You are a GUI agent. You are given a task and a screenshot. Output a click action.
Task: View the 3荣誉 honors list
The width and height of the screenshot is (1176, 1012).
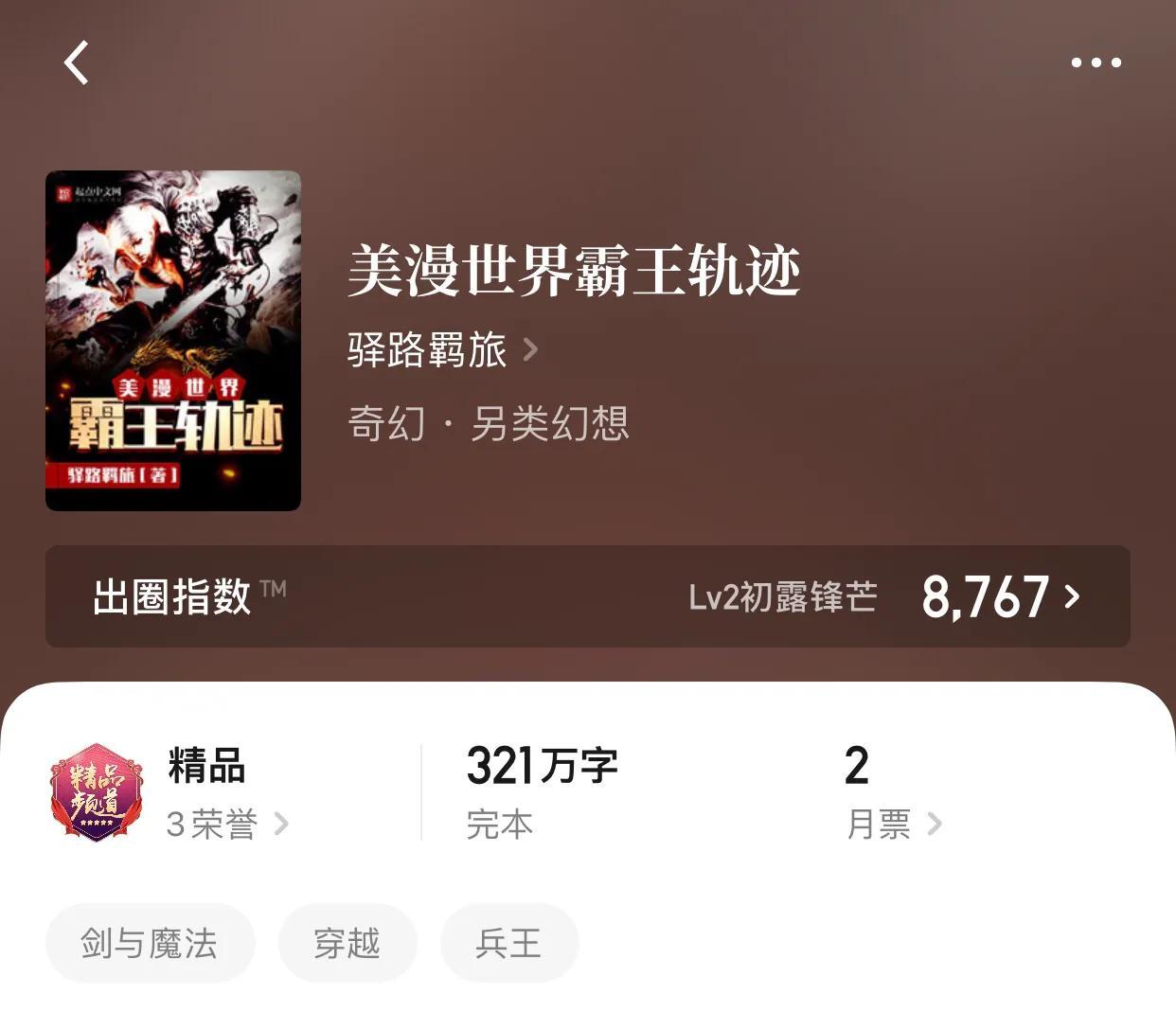point(227,824)
